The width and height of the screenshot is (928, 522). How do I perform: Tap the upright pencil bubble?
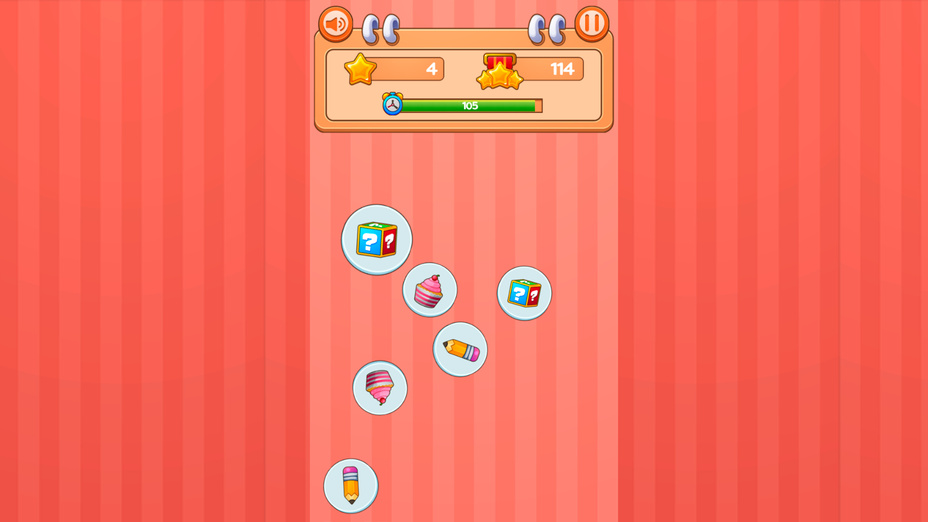pos(351,486)
